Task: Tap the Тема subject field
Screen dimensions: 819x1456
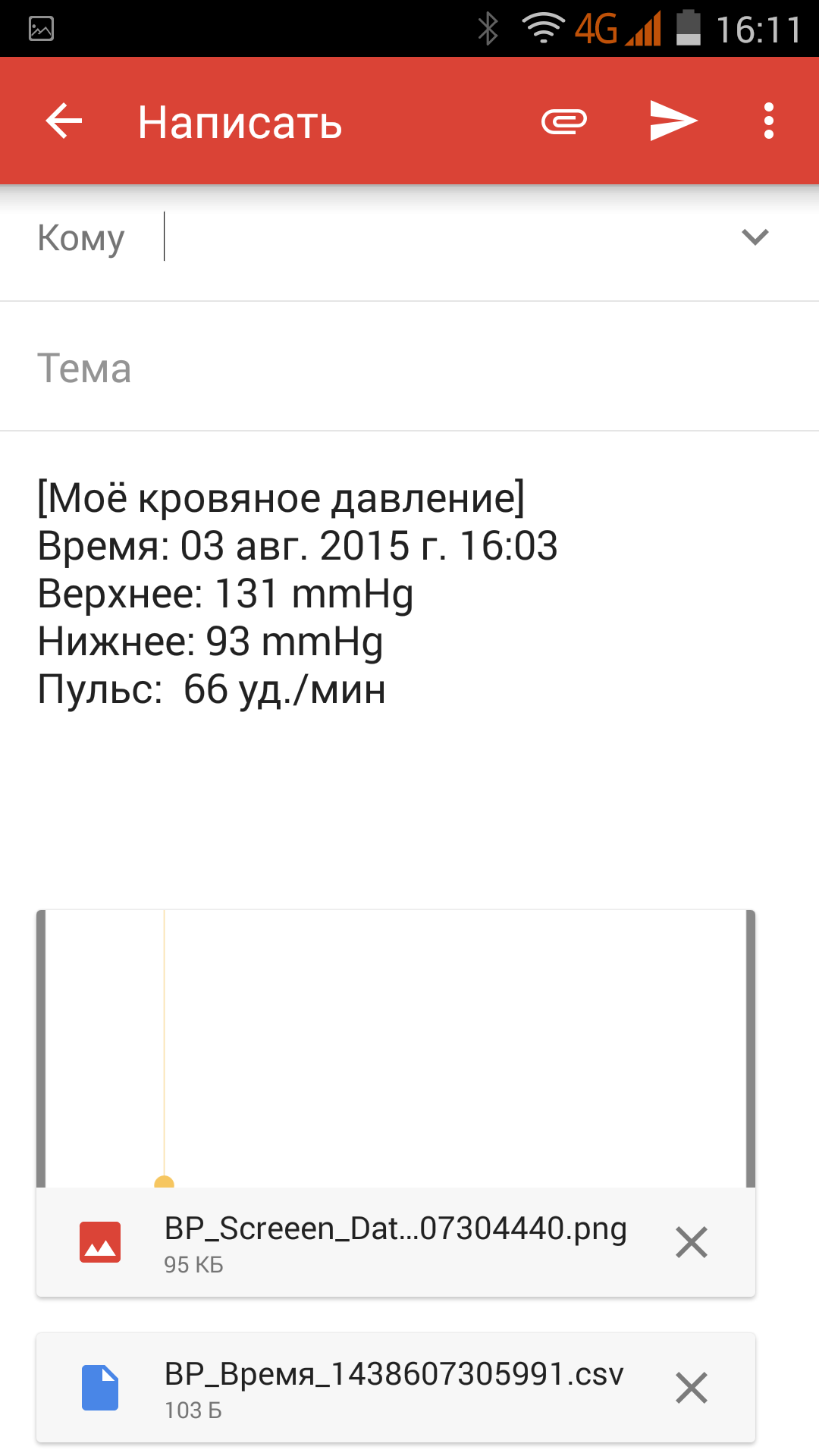Action: [409, 369]
